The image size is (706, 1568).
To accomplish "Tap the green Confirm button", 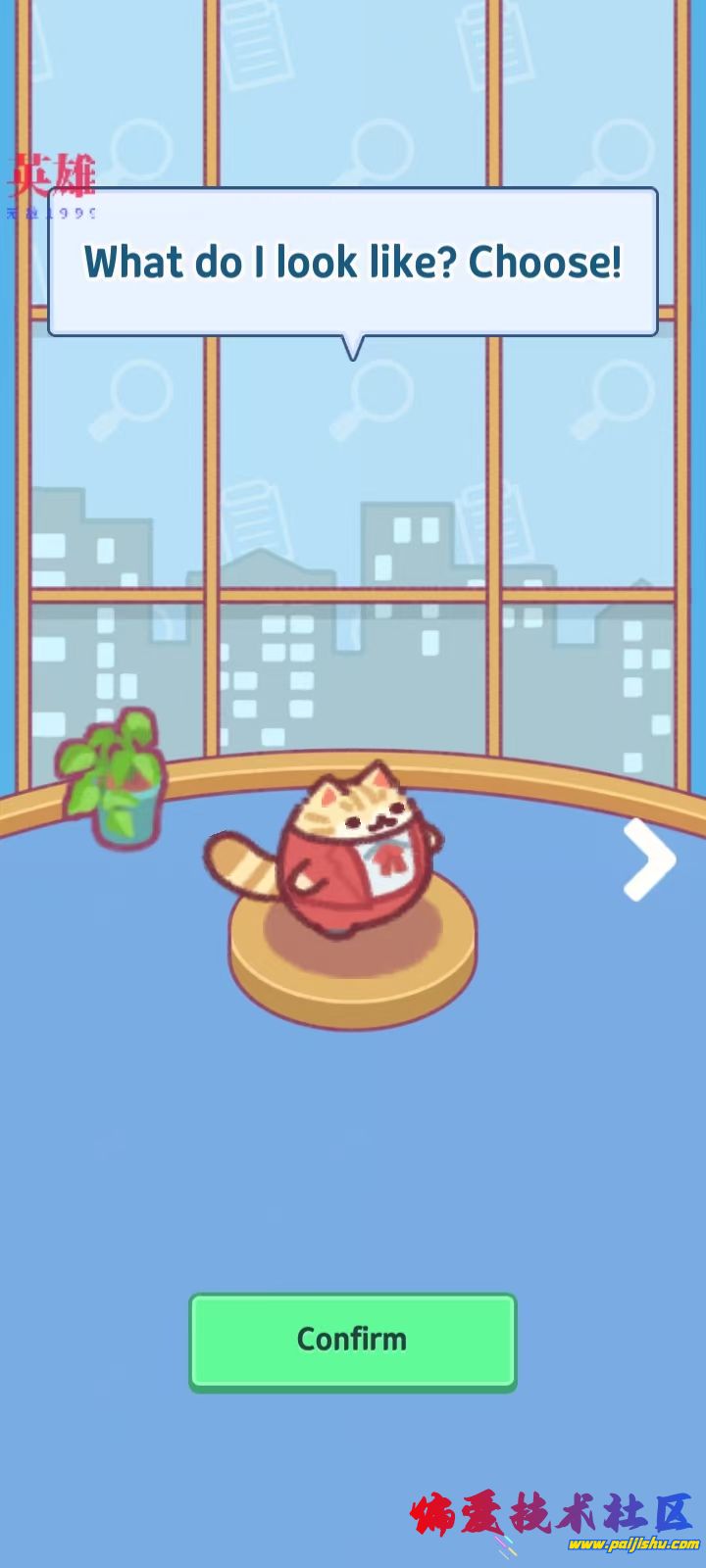I will (x=352, y=1340).
